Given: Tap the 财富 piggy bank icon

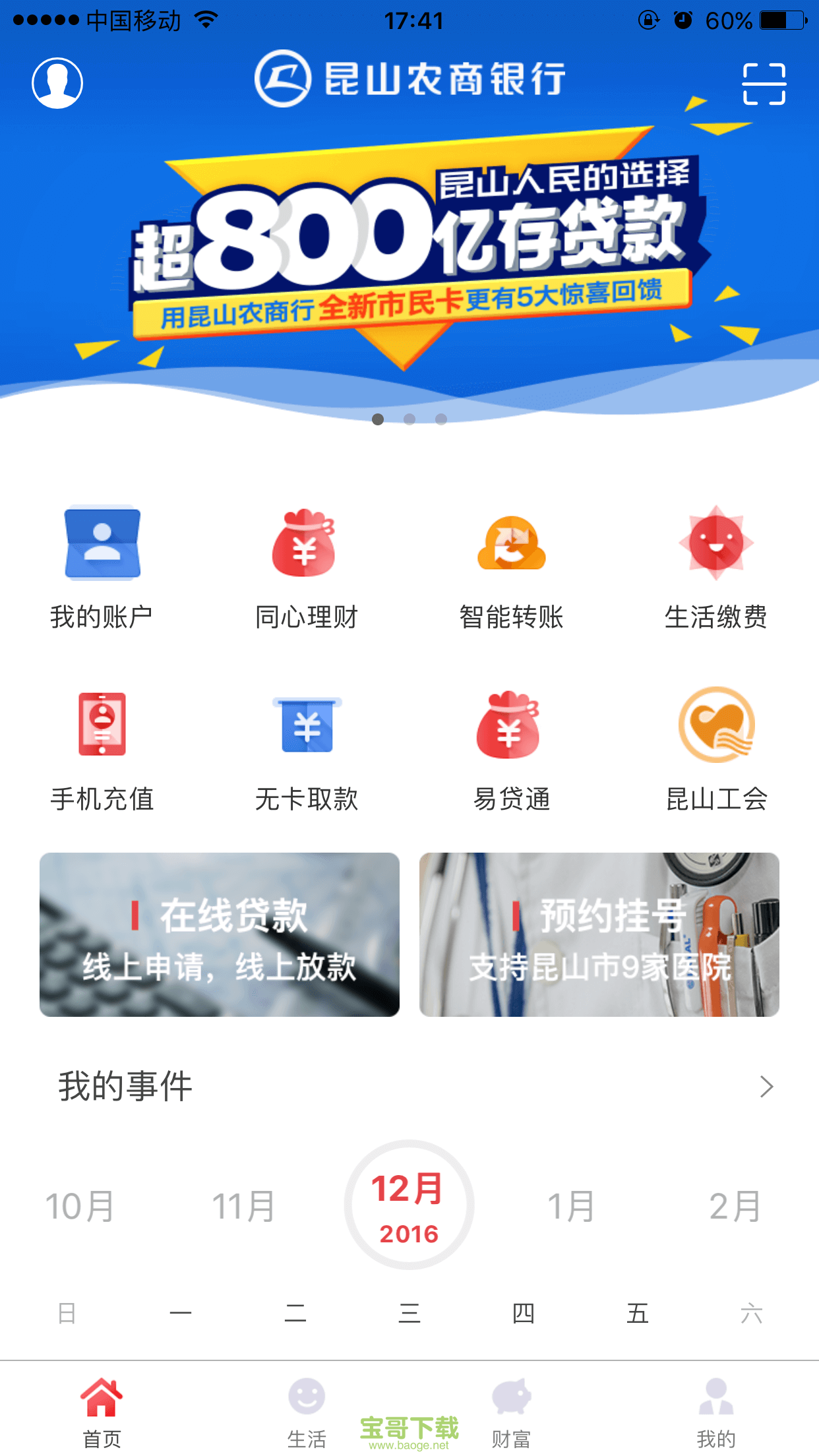Looking at the screenshot, I should click(x=511, y=1405).
